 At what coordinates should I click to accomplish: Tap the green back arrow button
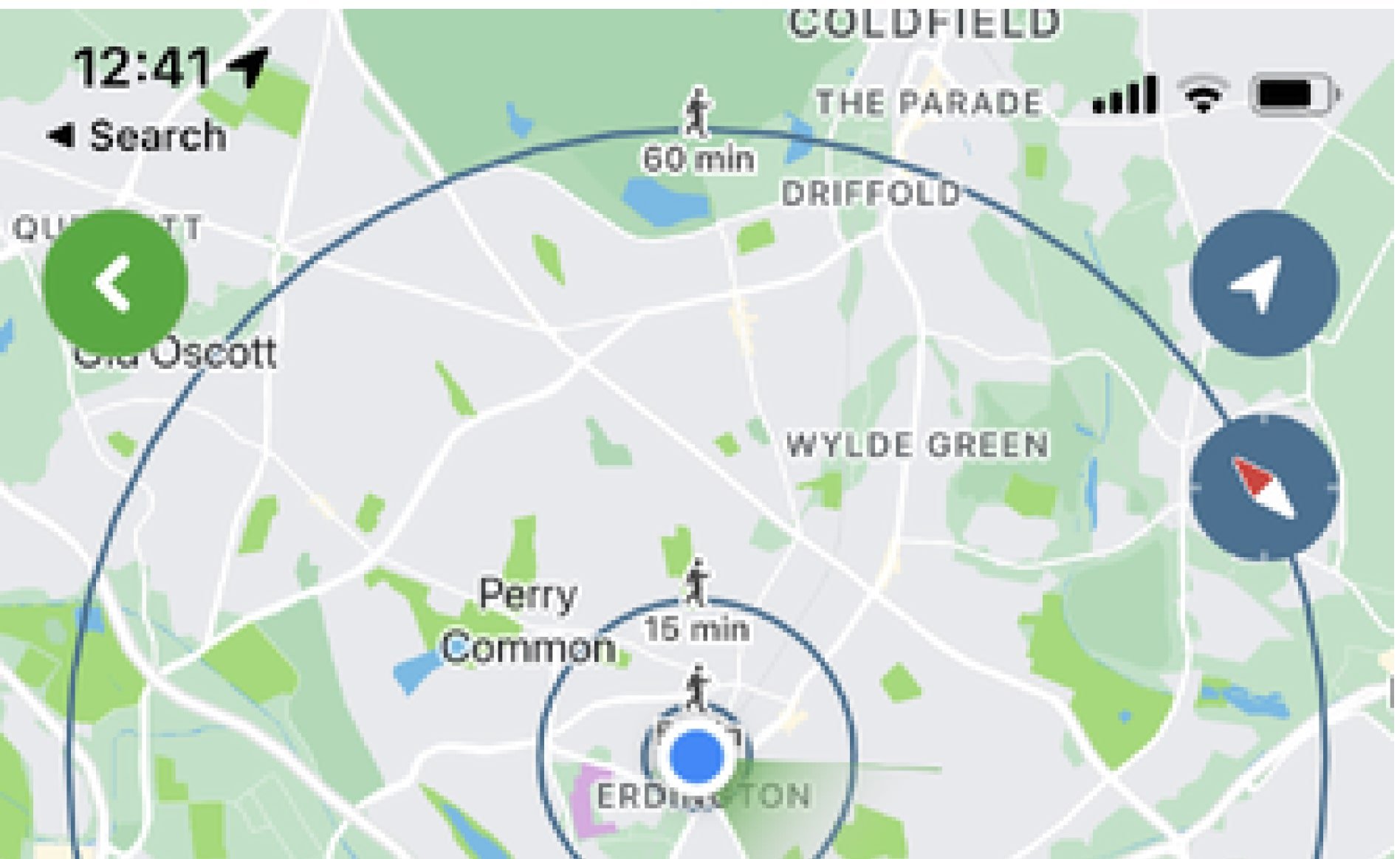coord(115,283)
